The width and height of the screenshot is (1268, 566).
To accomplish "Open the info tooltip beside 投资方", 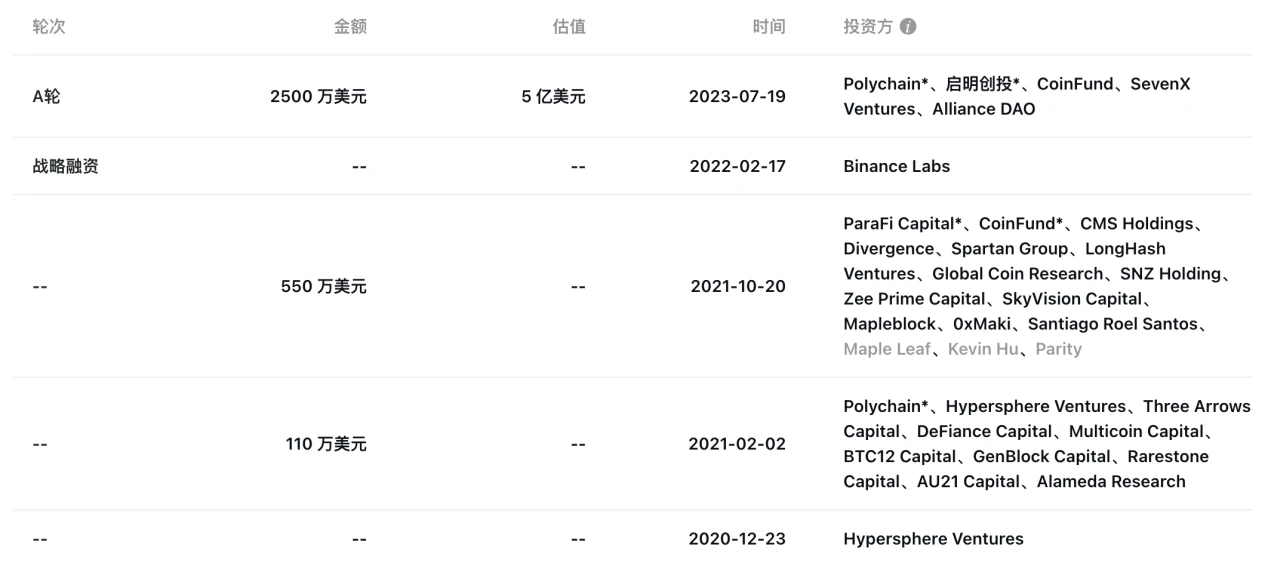I will click(908, 27).
